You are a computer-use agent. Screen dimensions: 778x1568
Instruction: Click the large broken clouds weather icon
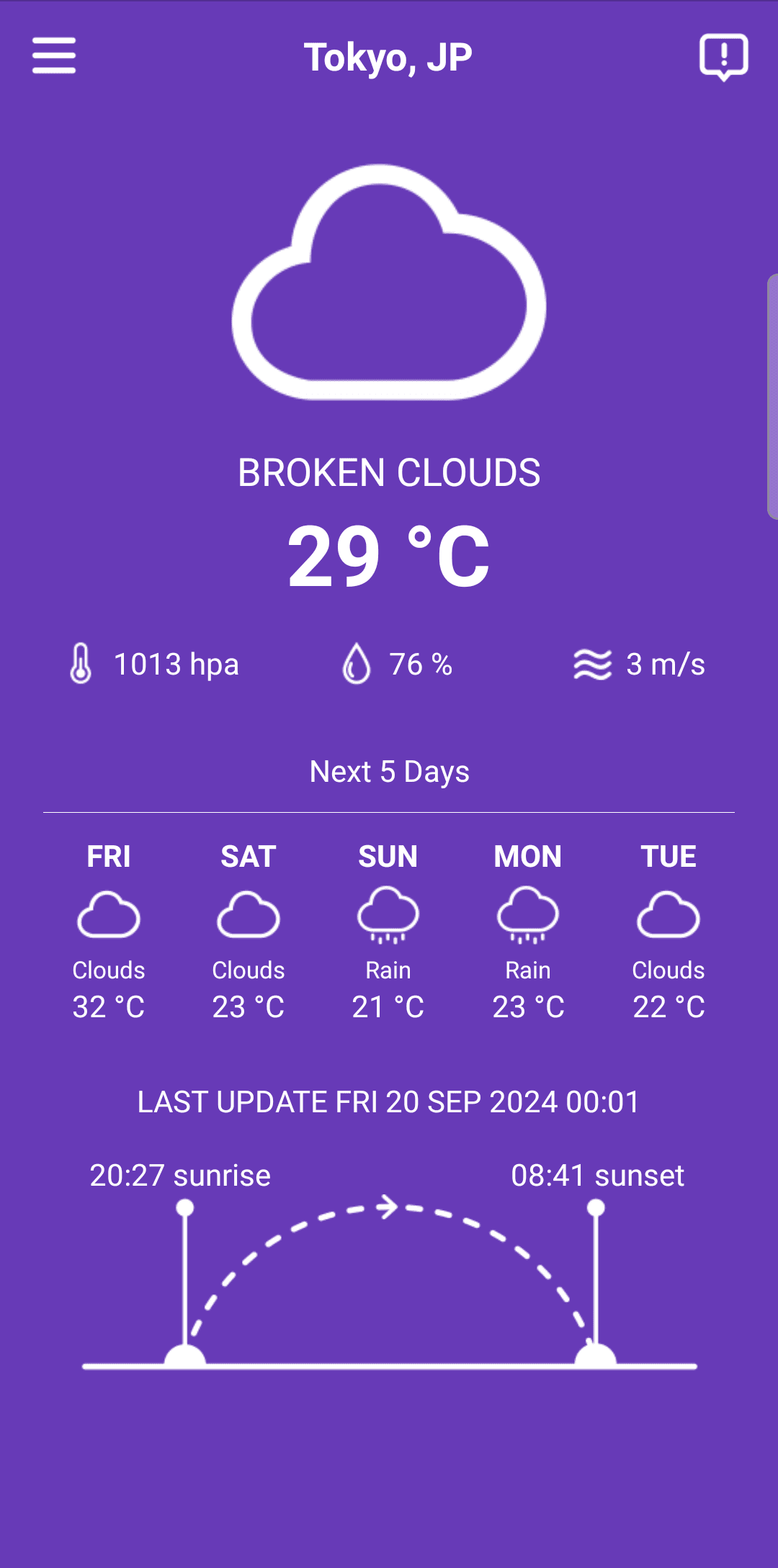(x=388, y=284)
